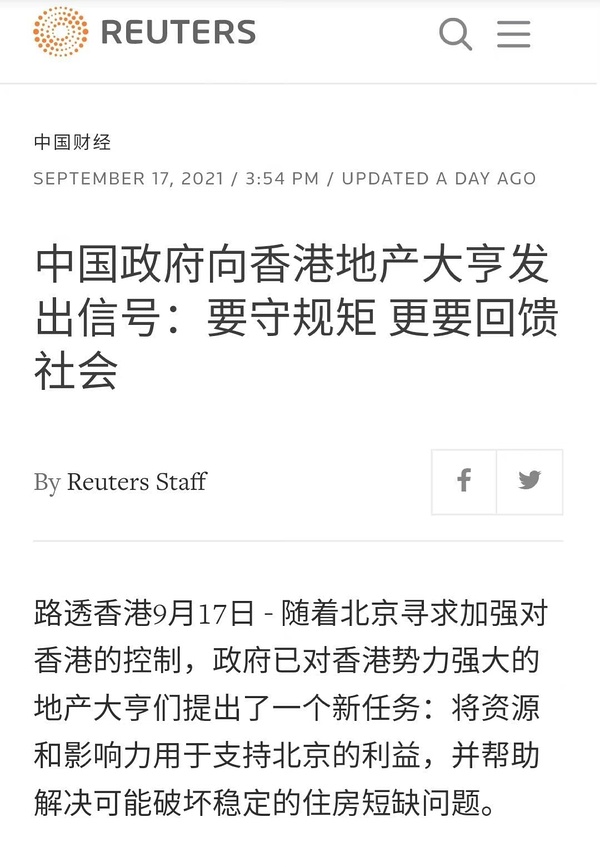Share article on Facebook
Image resolution: width=600 pixels, height=867 pixels.
click(x=464, y=481)
